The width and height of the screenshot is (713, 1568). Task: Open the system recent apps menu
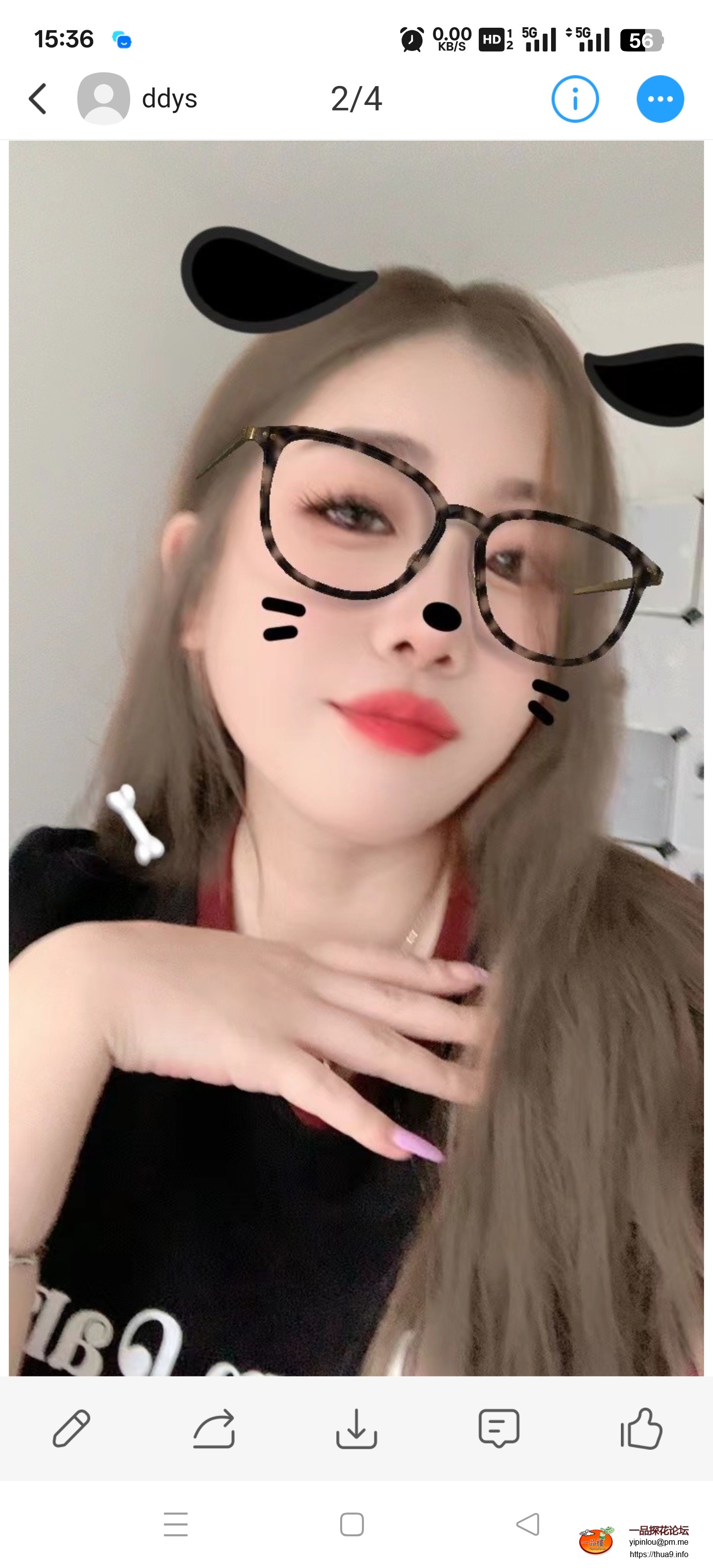175,1524
